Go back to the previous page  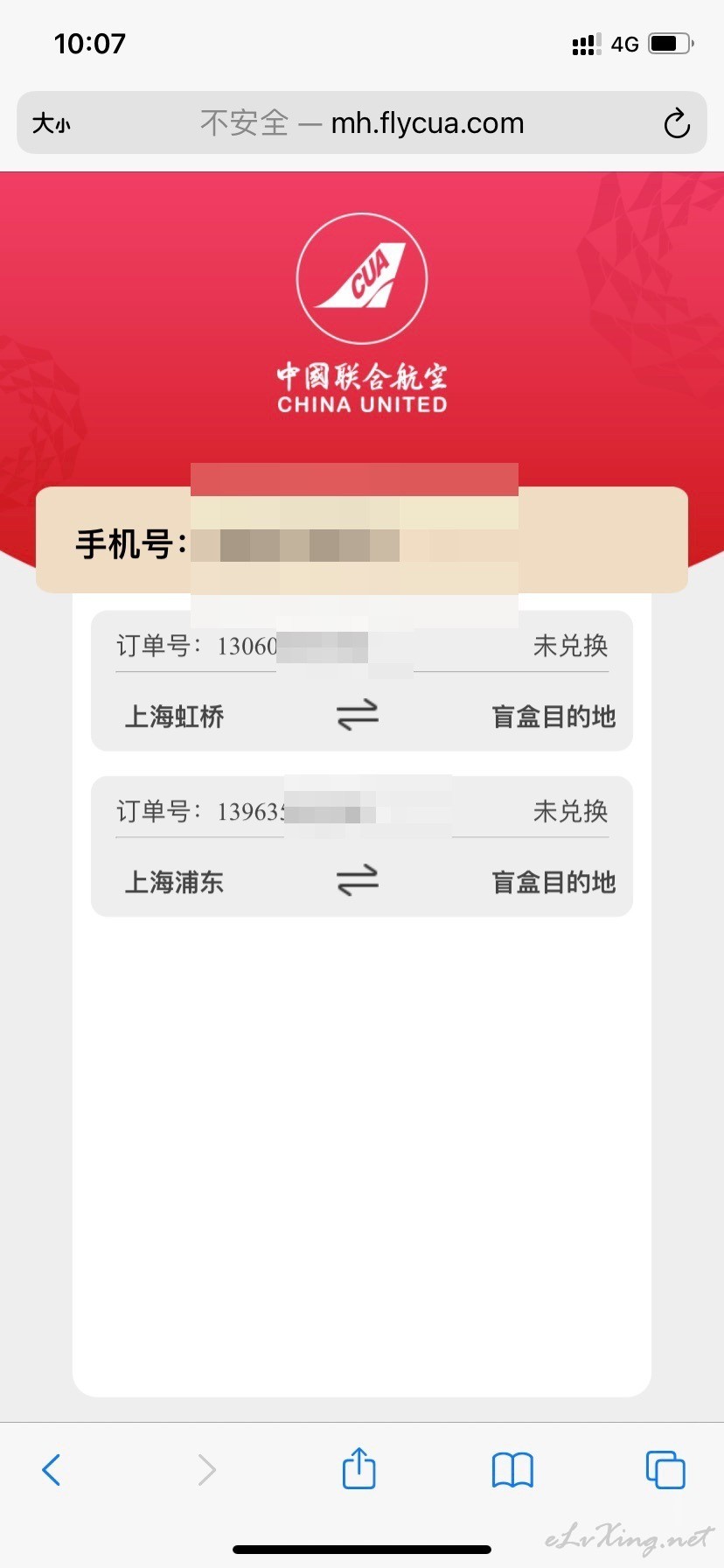click(52, 1470)
